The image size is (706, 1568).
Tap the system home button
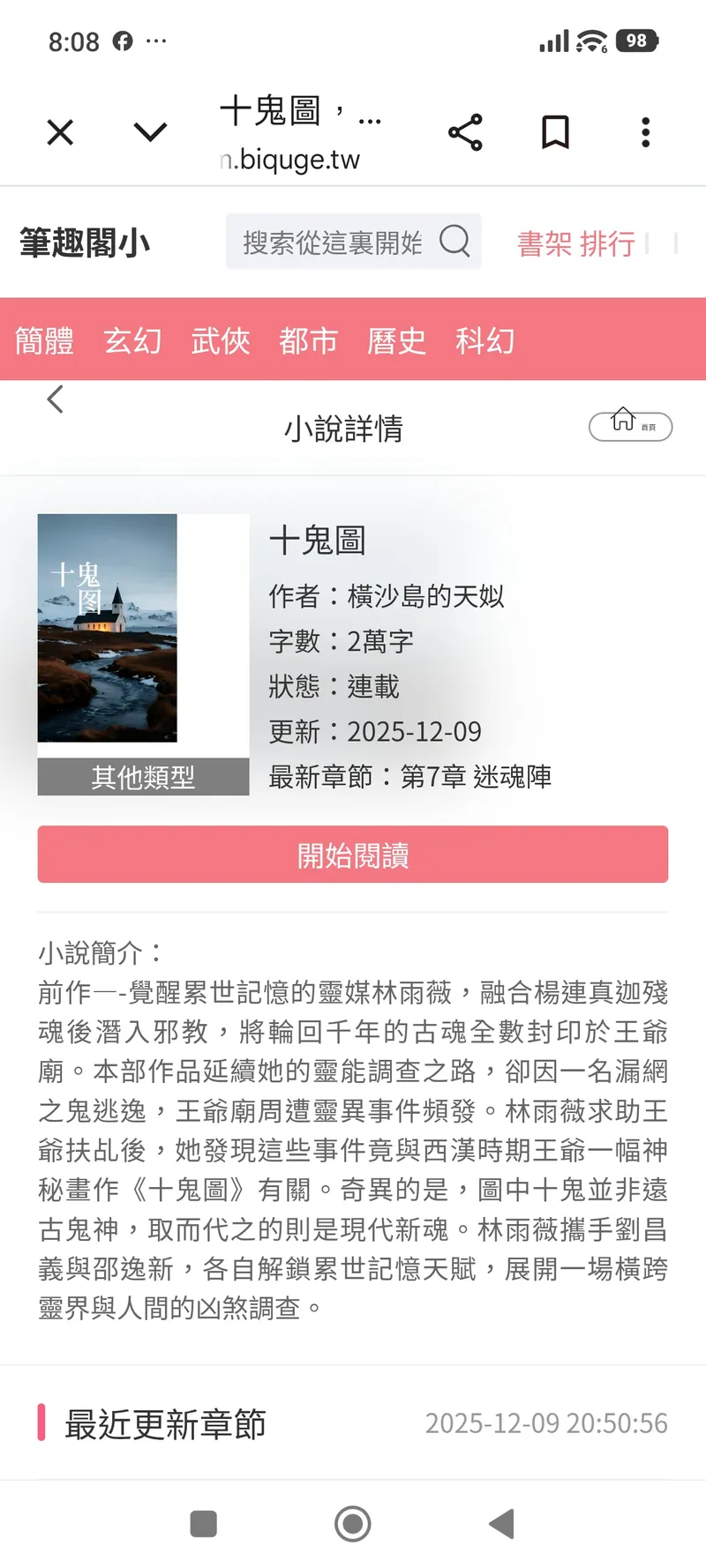(x=353, y=1523)
